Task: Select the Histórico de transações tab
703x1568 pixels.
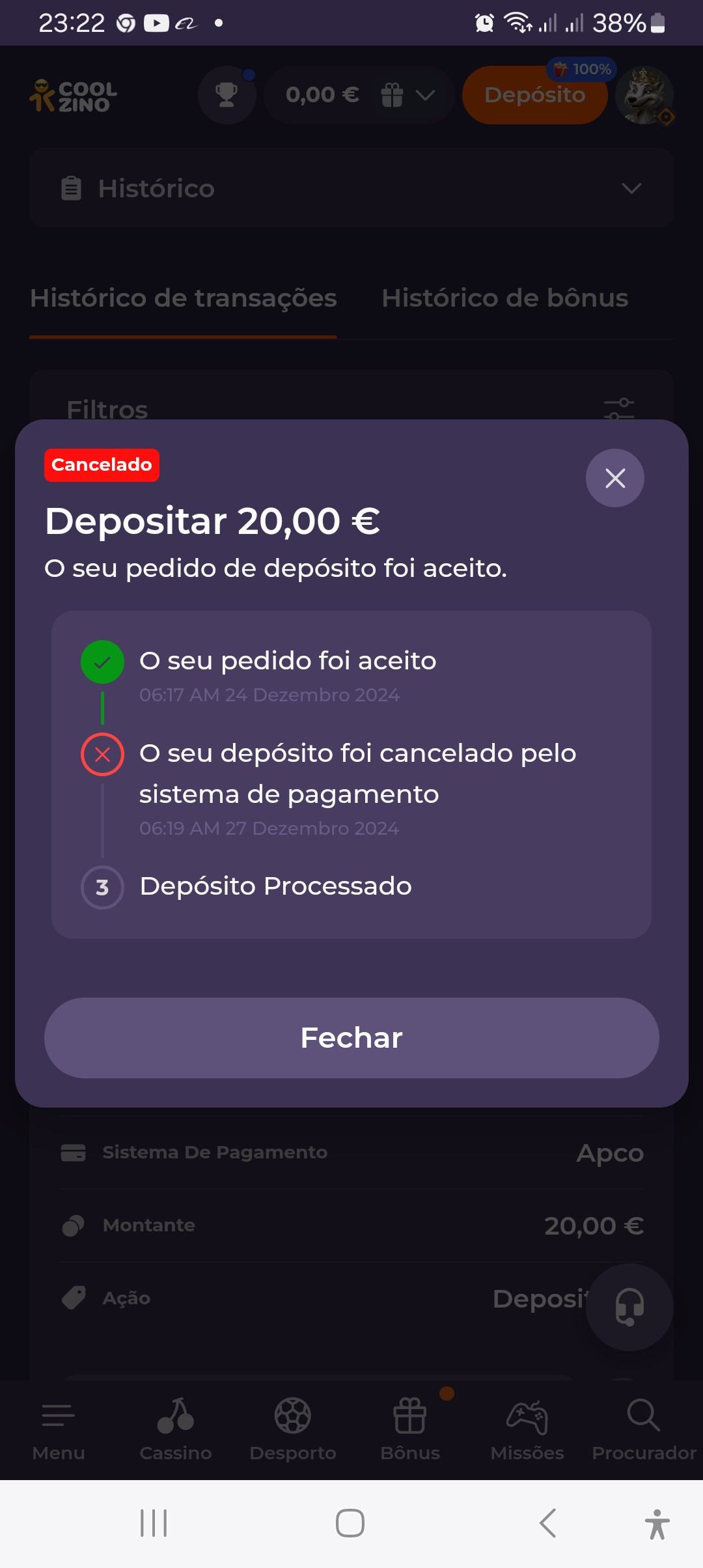Action: 183,298
